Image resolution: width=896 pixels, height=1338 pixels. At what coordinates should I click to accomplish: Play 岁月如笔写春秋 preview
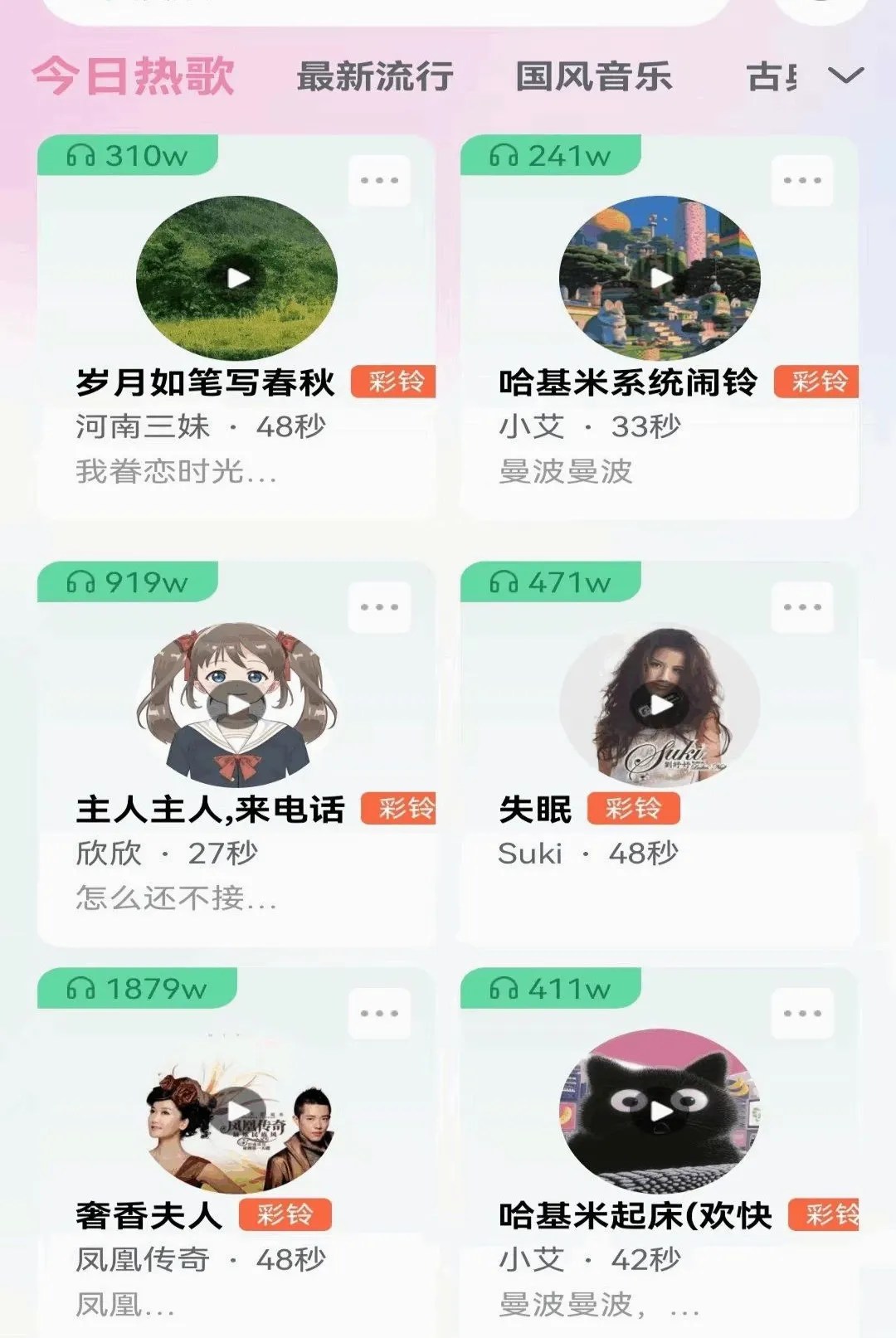pyautogui.click(x=237, y=278)
